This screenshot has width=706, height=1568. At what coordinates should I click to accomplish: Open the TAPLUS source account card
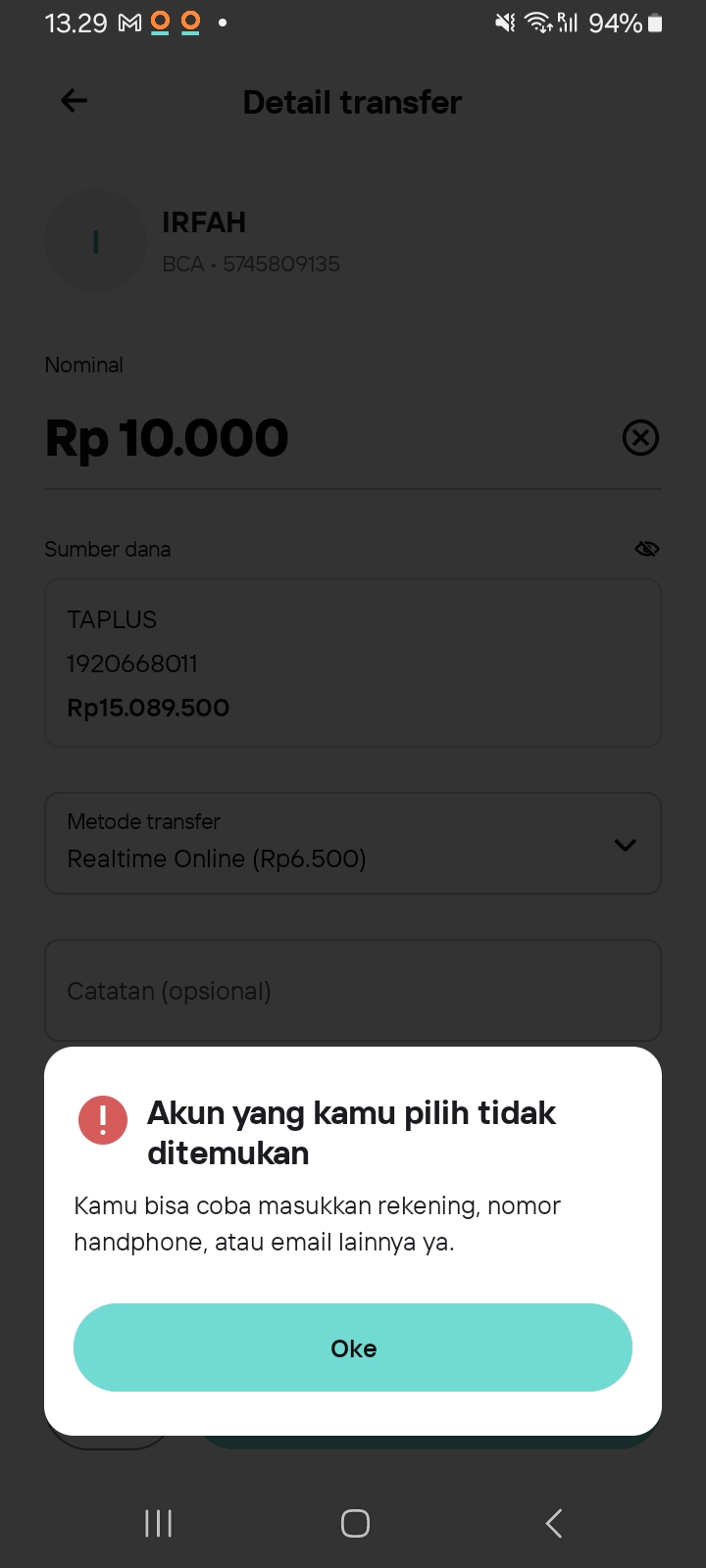pos(353,663)
